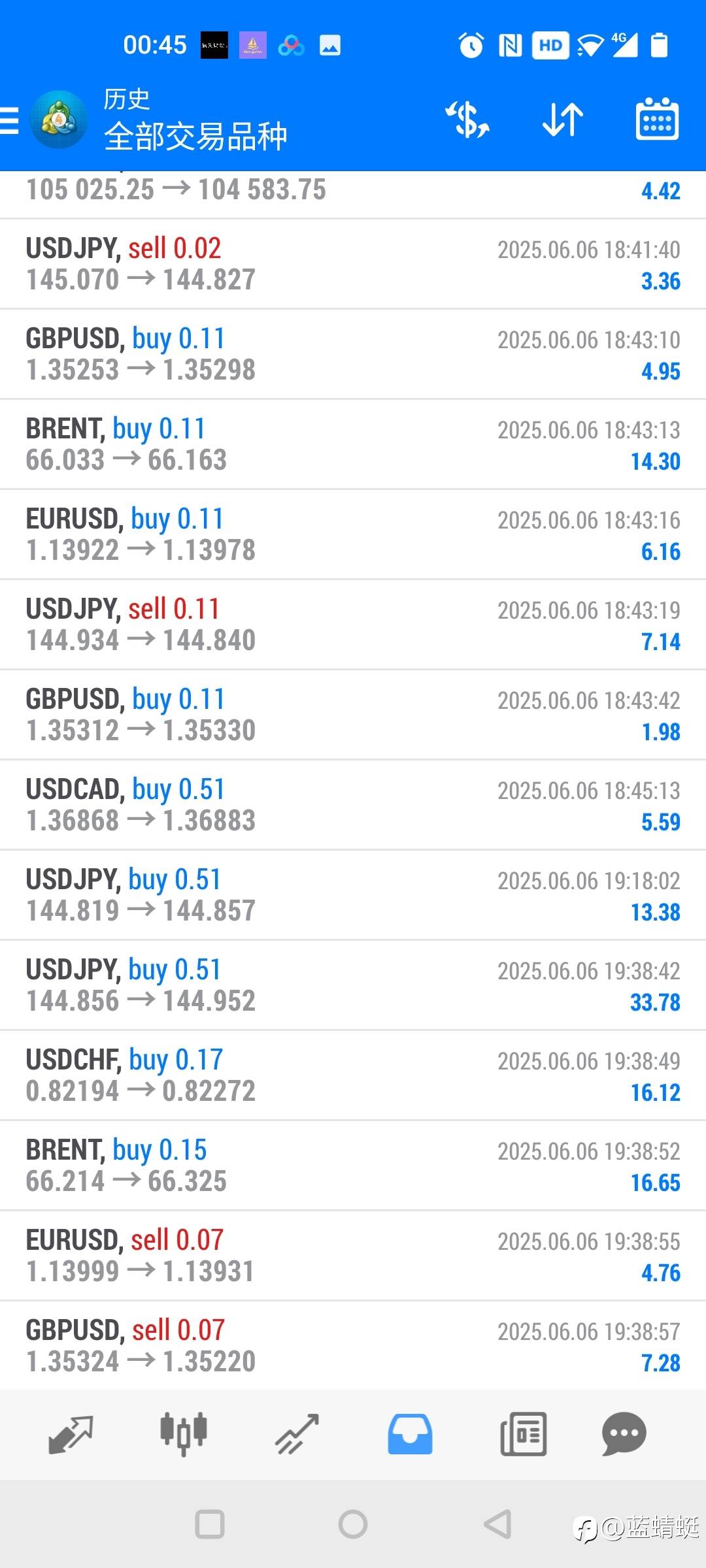This screenshot has width=706, height=1568.
Task: Open the EURUSD sell 0.07 trade
Action: click(353, 1256)
